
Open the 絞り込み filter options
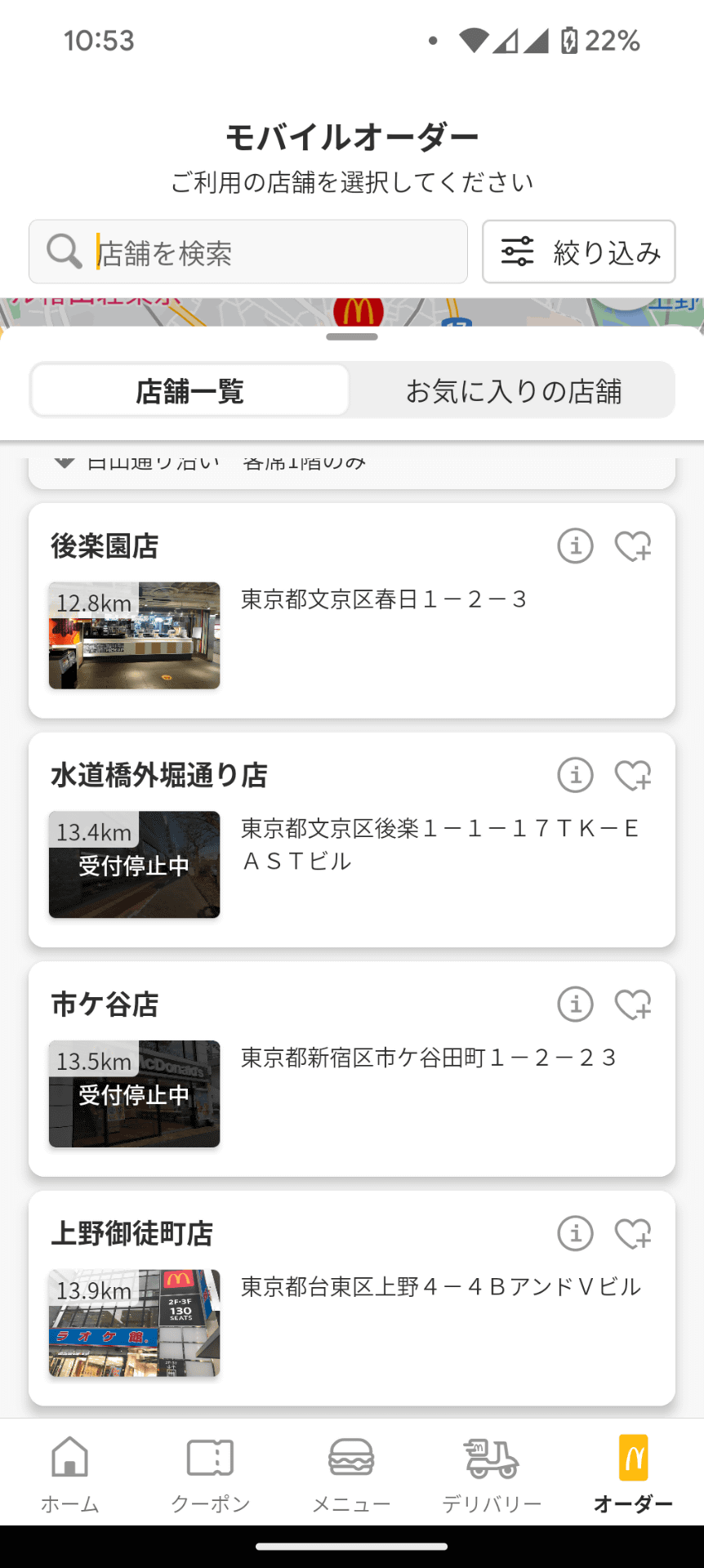(578, 252)
